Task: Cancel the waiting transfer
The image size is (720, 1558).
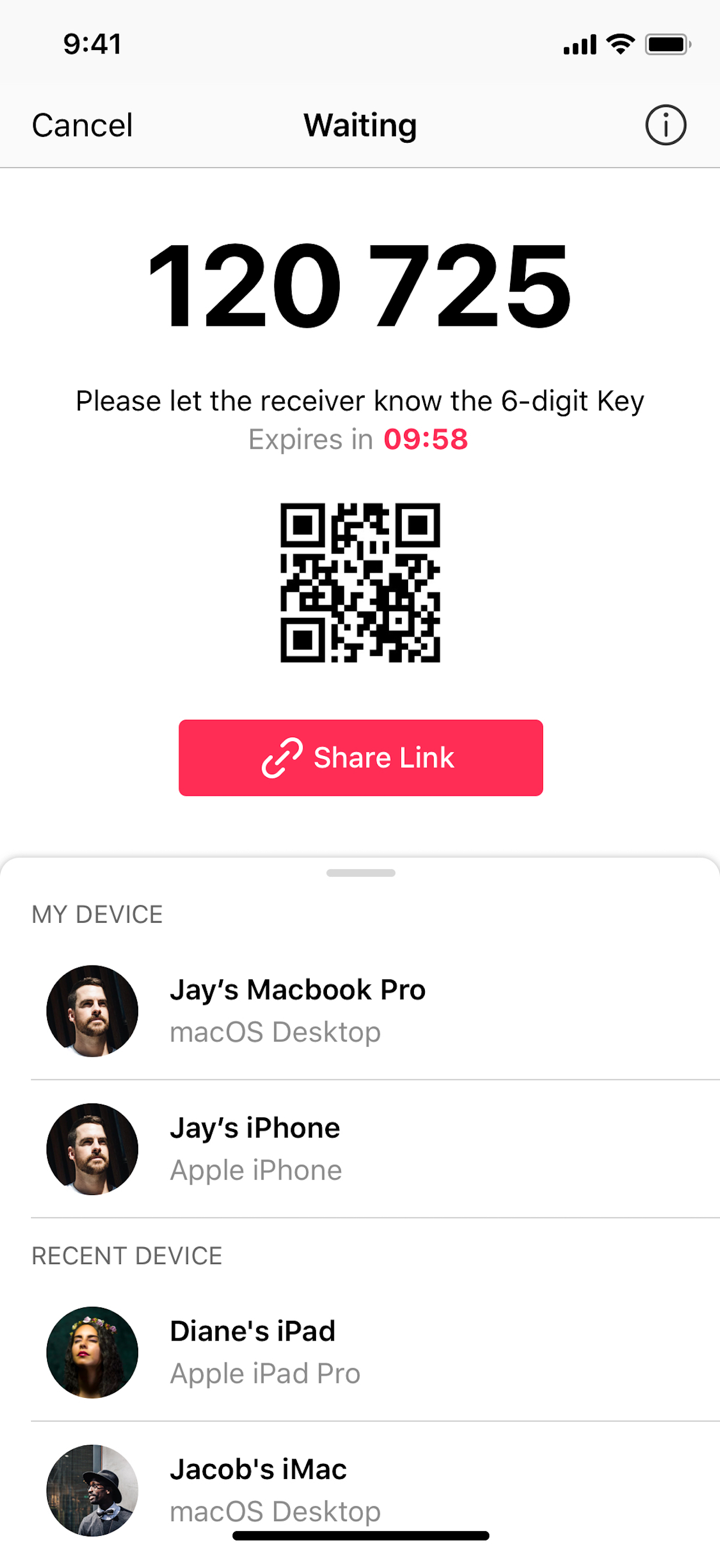Action: [81, 124]
